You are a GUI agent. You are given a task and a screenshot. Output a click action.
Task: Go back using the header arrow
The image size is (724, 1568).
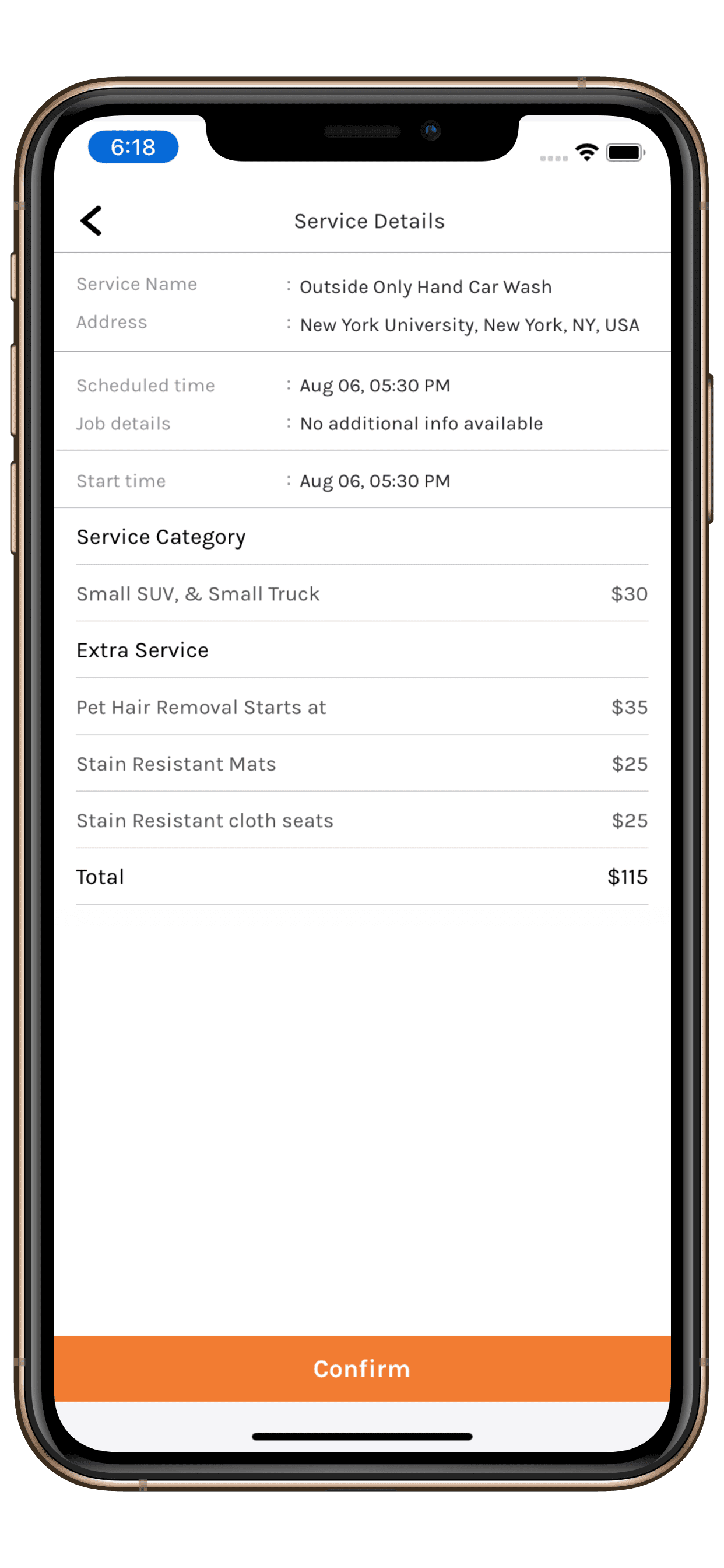[x=92, y=220]
